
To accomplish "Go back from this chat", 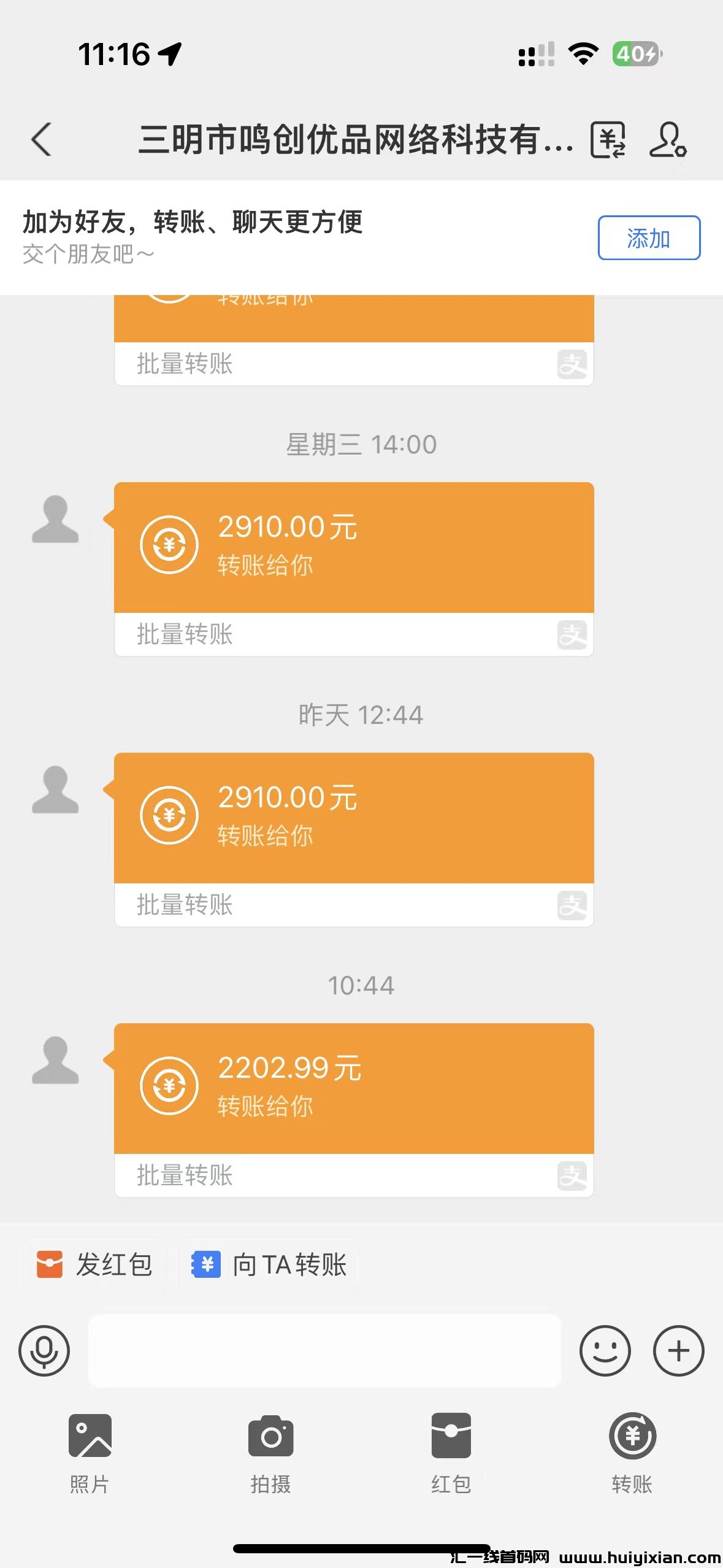I will click(42, 139).
